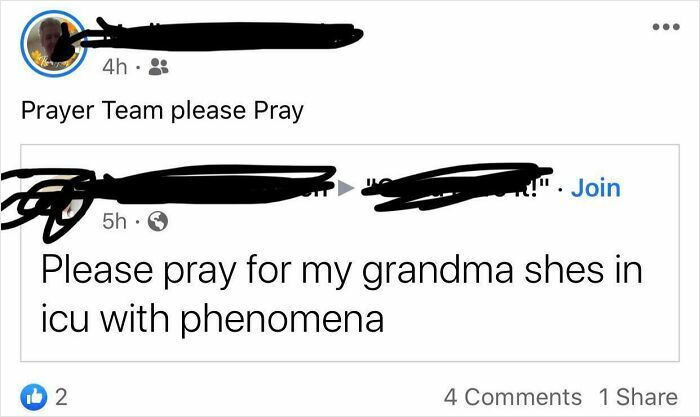Tap Join on the shared group post
Screen dimensions: 700x417
pos(597,187)
